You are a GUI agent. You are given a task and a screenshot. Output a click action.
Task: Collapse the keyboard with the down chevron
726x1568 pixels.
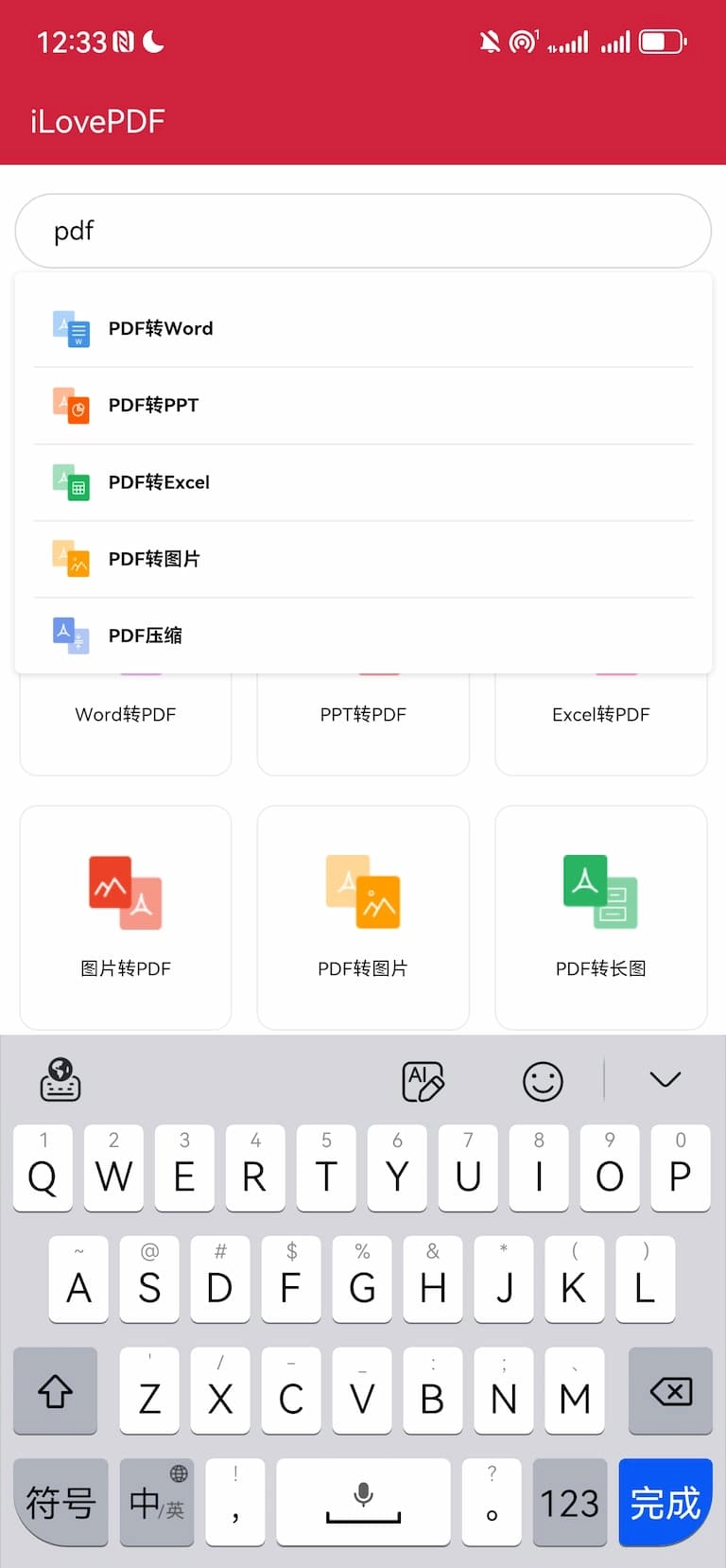point(665,1080)
